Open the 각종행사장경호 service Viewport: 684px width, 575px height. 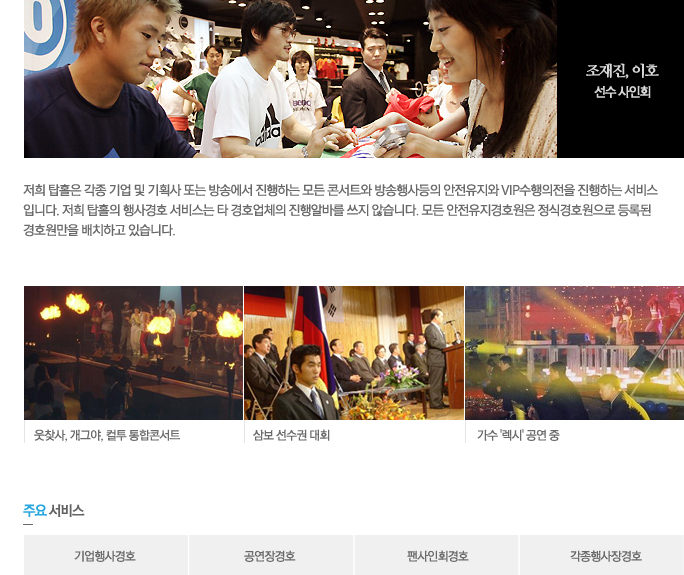click(x=602, y=556)
